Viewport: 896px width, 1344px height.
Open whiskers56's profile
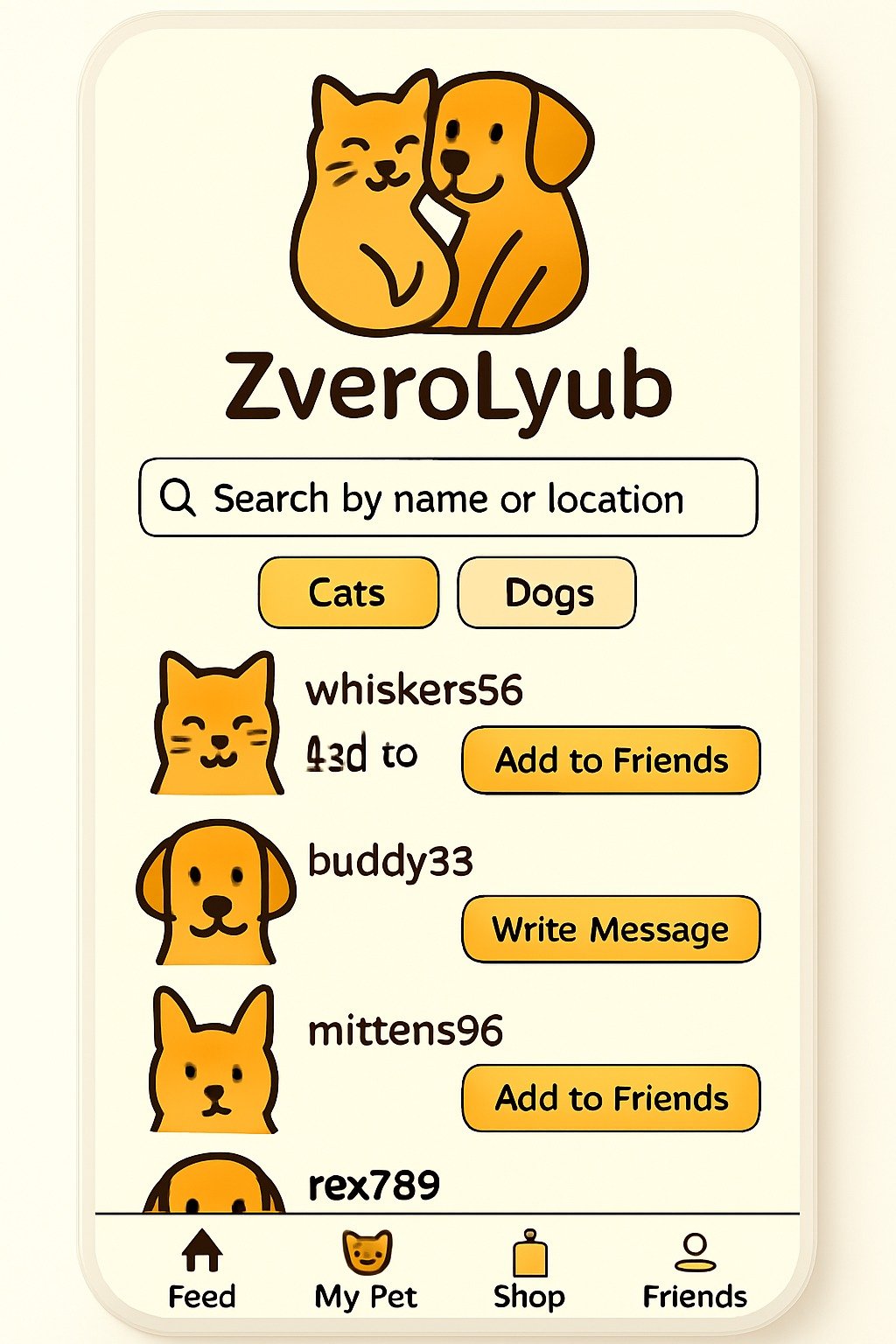pos(414,689)
